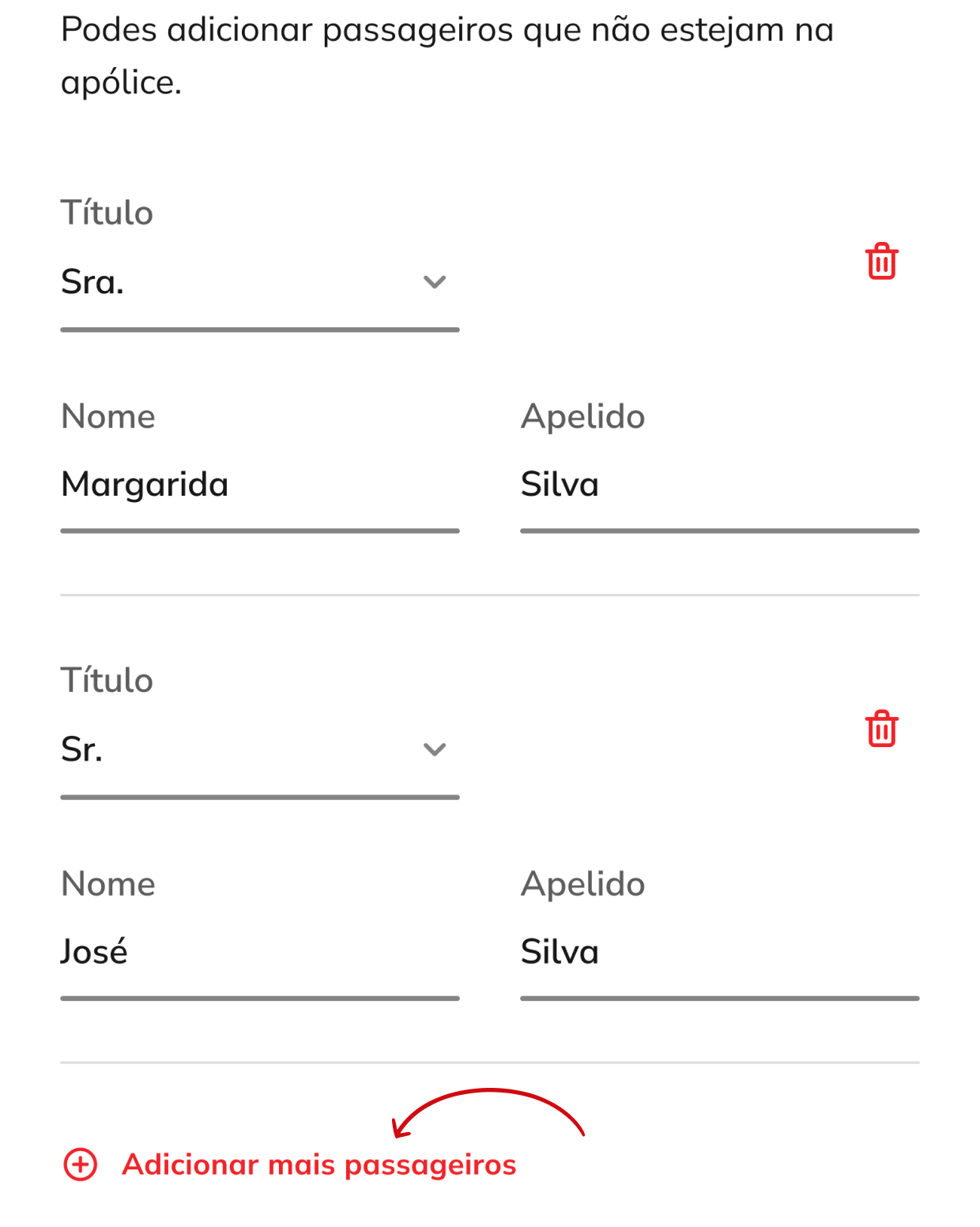980x1227 pixels.
Task: Expand the title dropdown showing Sr.
Action: tap(259, 749)
